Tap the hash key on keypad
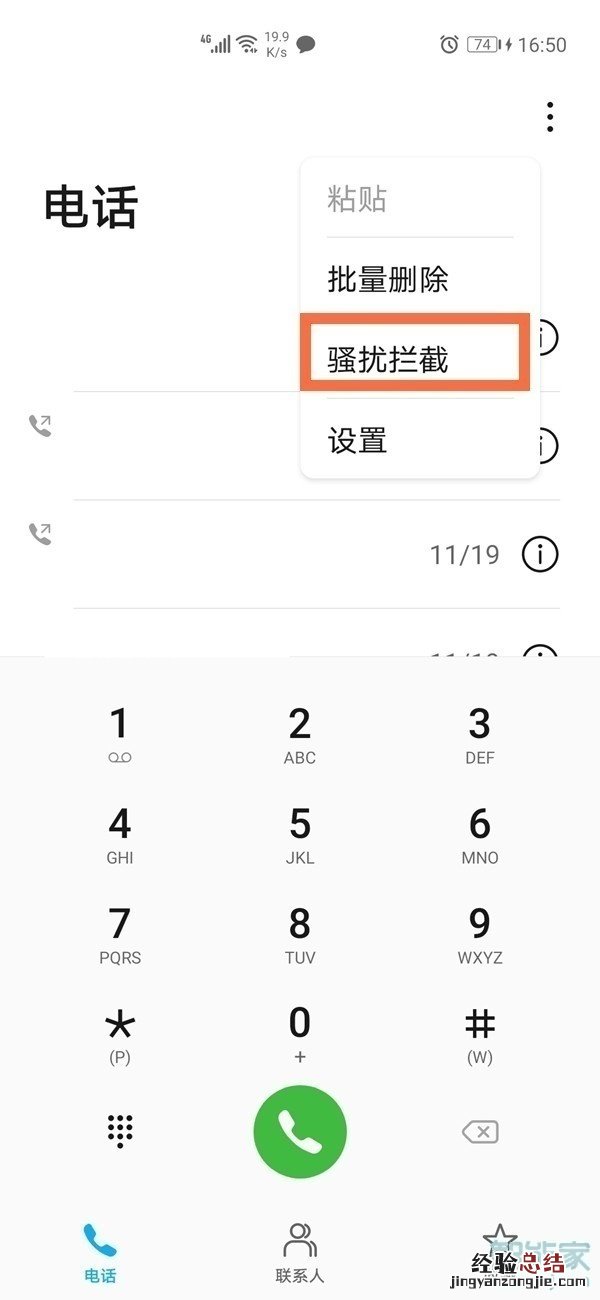600x1300 pixels. 479,1033
